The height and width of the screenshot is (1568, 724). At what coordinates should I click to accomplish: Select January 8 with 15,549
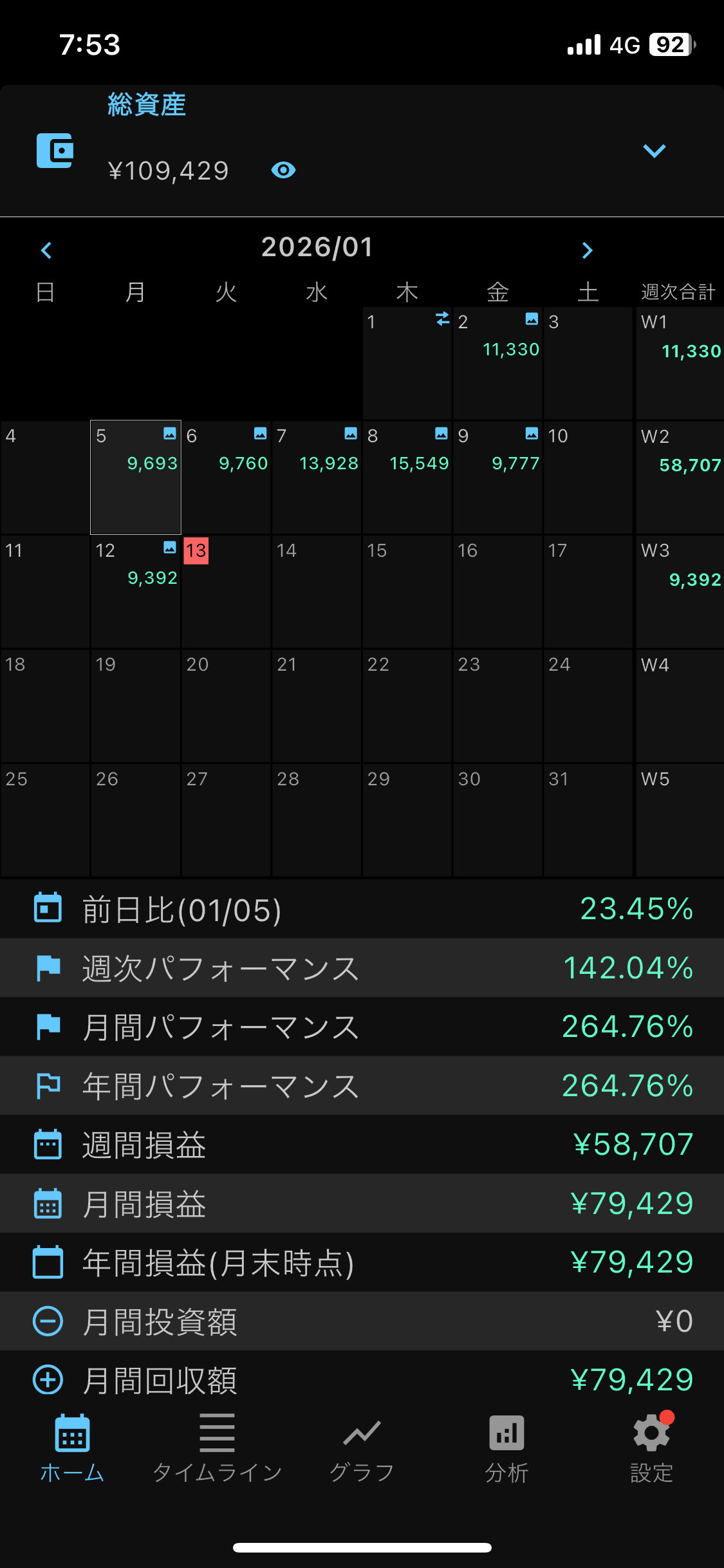point(407,478)
